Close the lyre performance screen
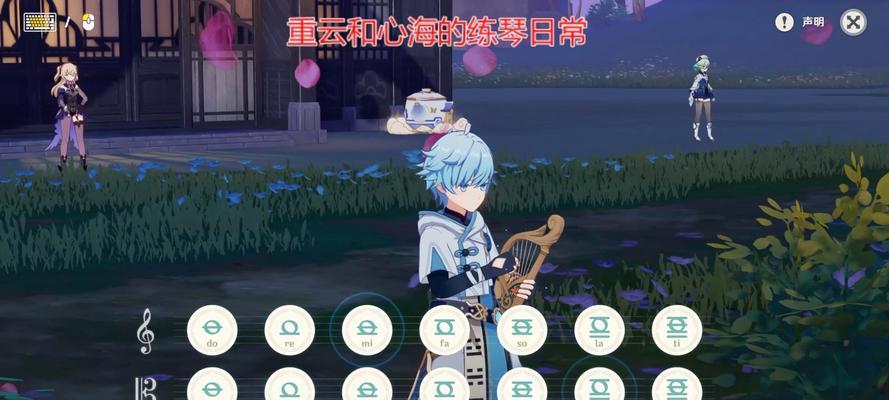Viewport: 889px width, 400px height. coord(853,22)
